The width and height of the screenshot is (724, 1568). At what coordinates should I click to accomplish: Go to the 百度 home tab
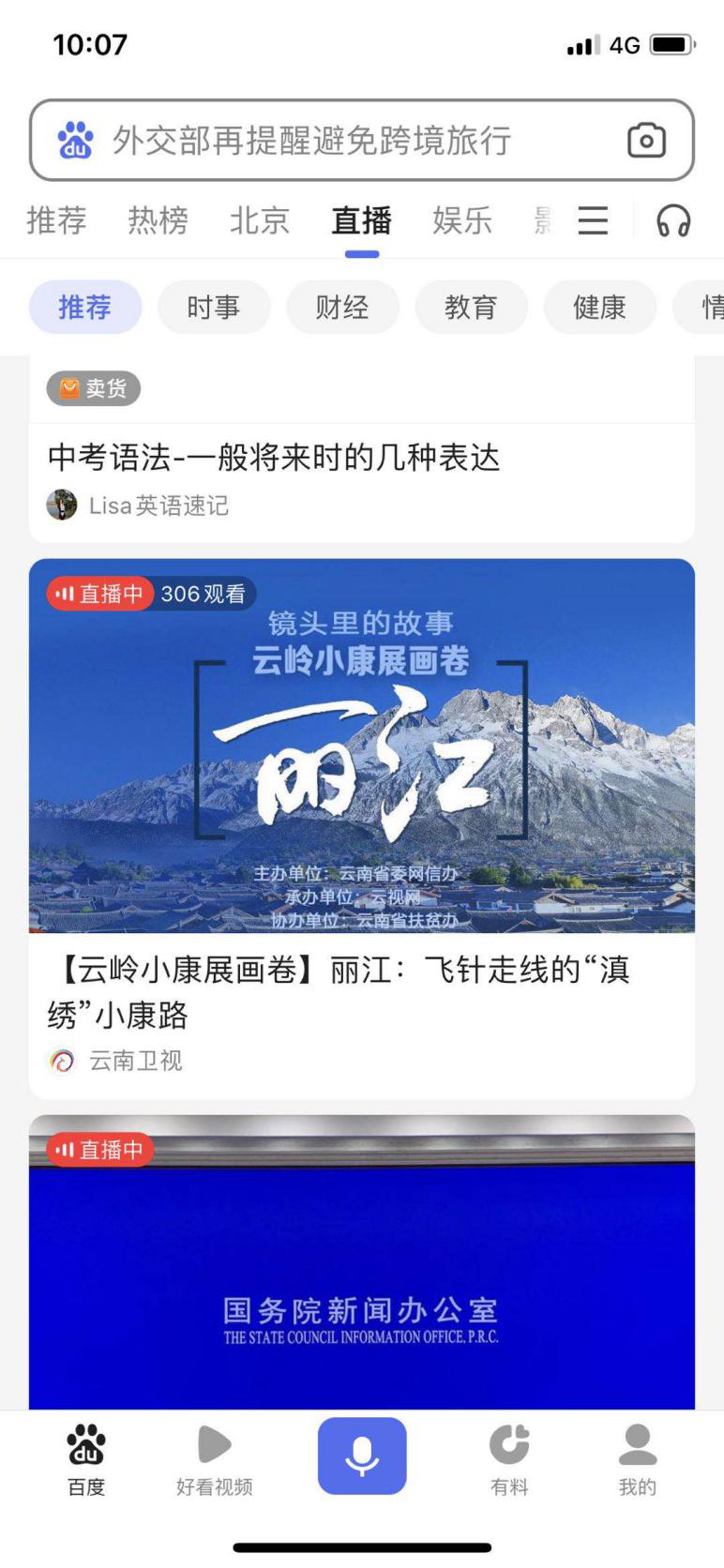click(86, 1458)
